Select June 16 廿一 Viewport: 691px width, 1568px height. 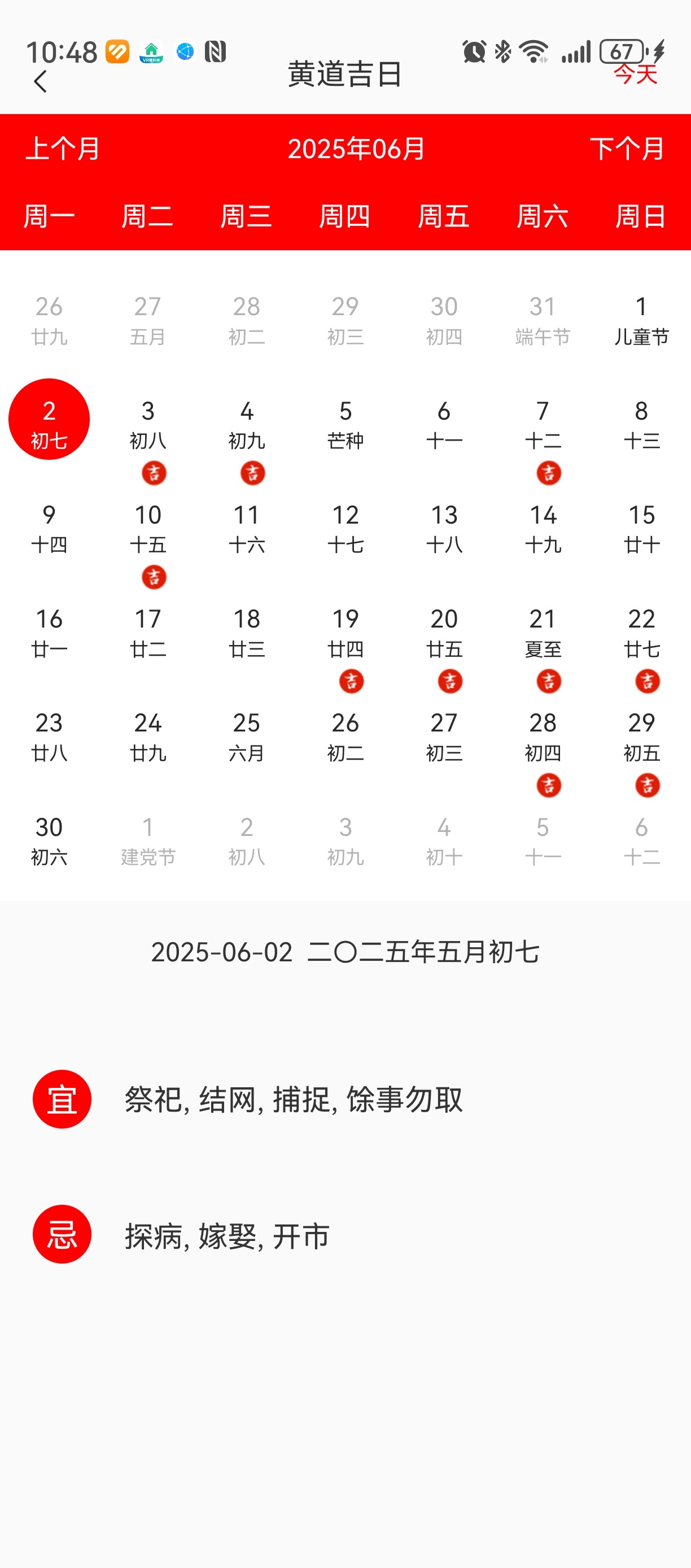[x=49, y=633]
